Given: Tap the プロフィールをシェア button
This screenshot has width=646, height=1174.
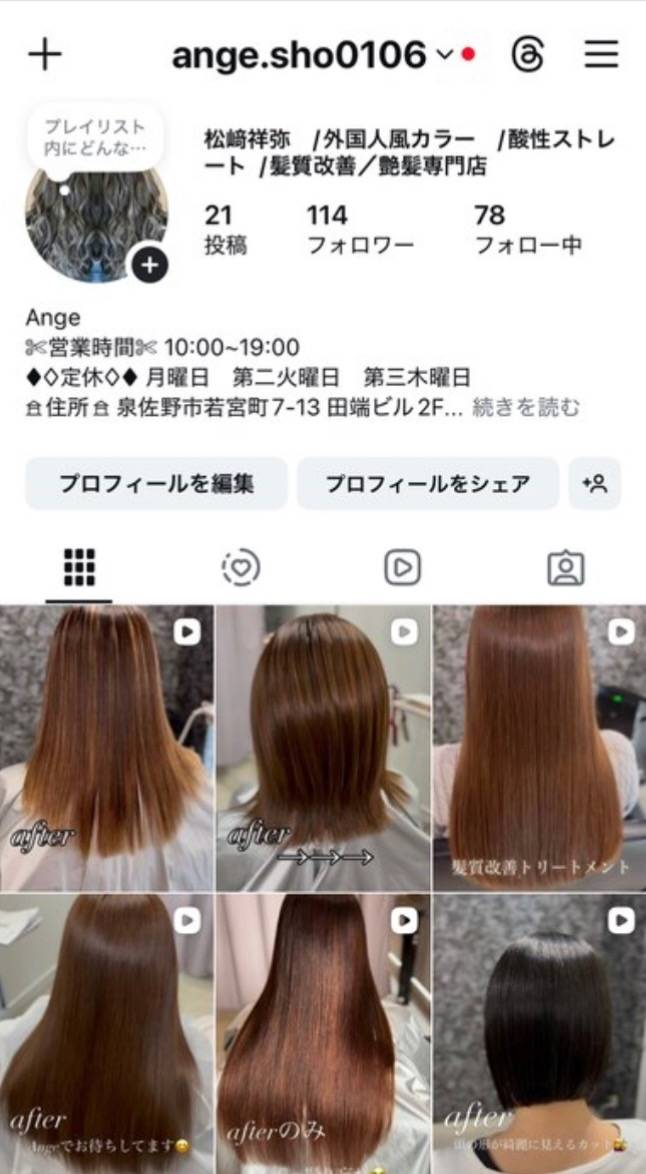Looking at the screenshot, I should point(427,484).
